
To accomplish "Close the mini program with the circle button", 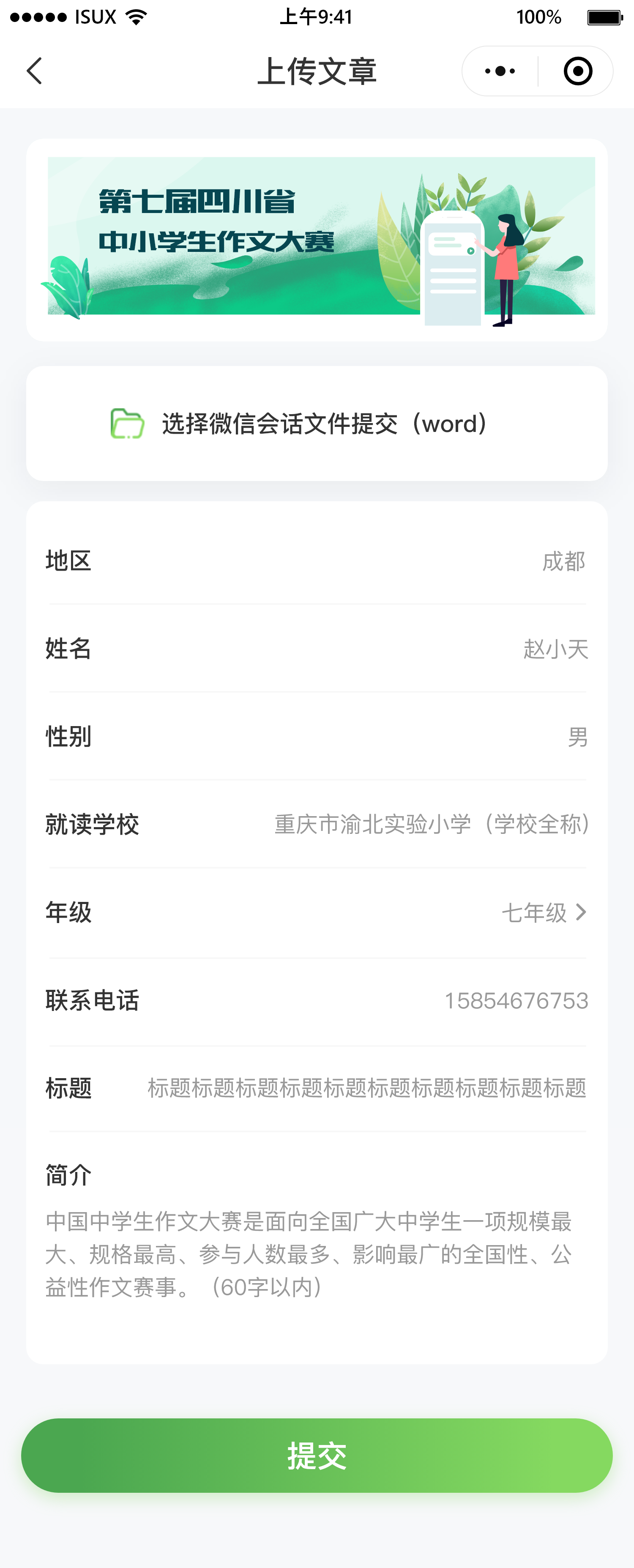I will [x=577, y=71].
